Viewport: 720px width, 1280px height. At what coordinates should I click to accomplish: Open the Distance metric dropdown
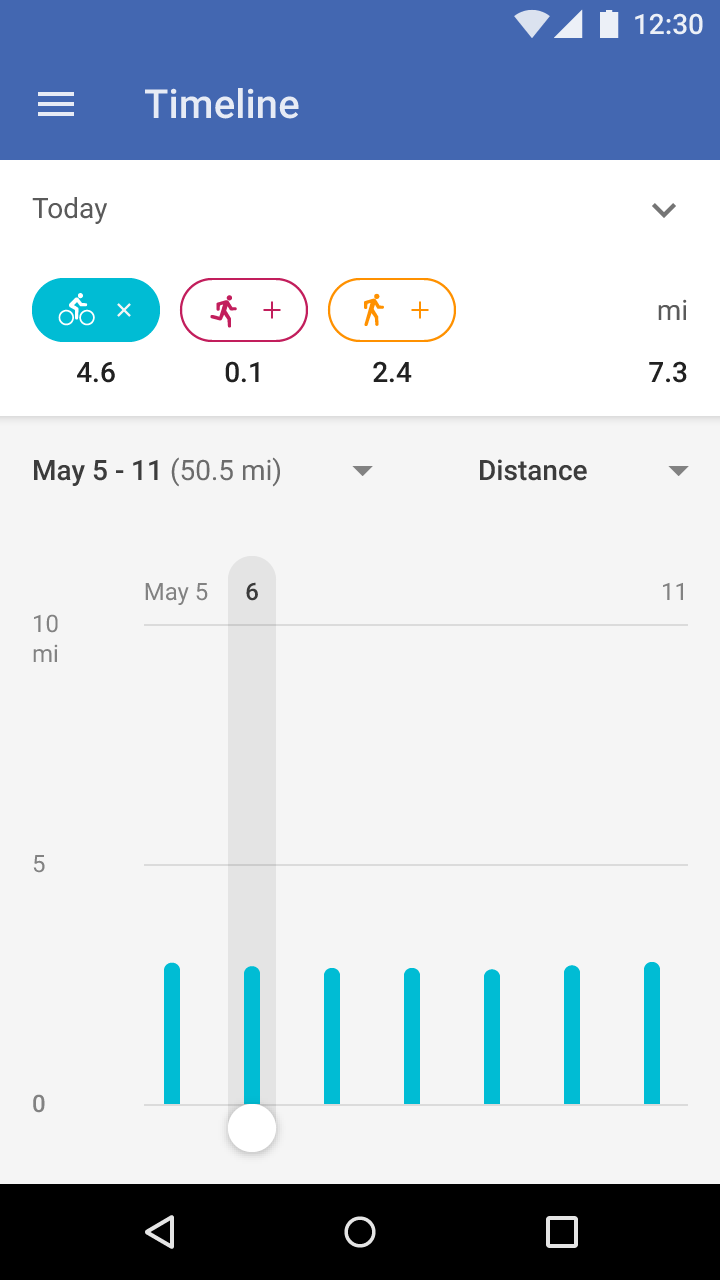pyautogui.click(x=678, y=471)
